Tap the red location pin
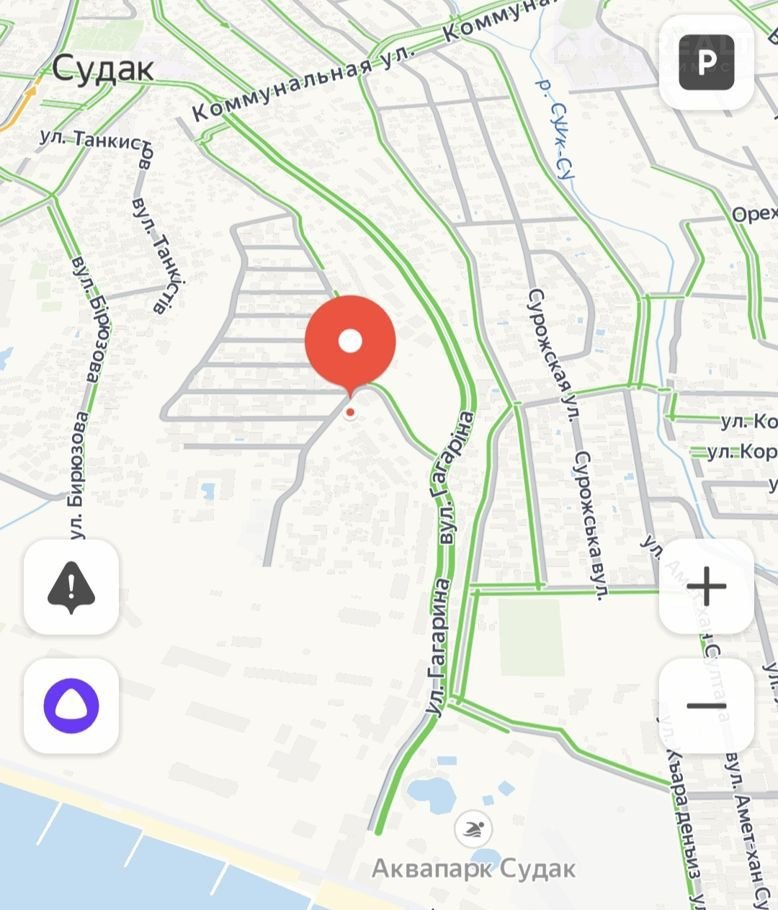 pos(350,343)
